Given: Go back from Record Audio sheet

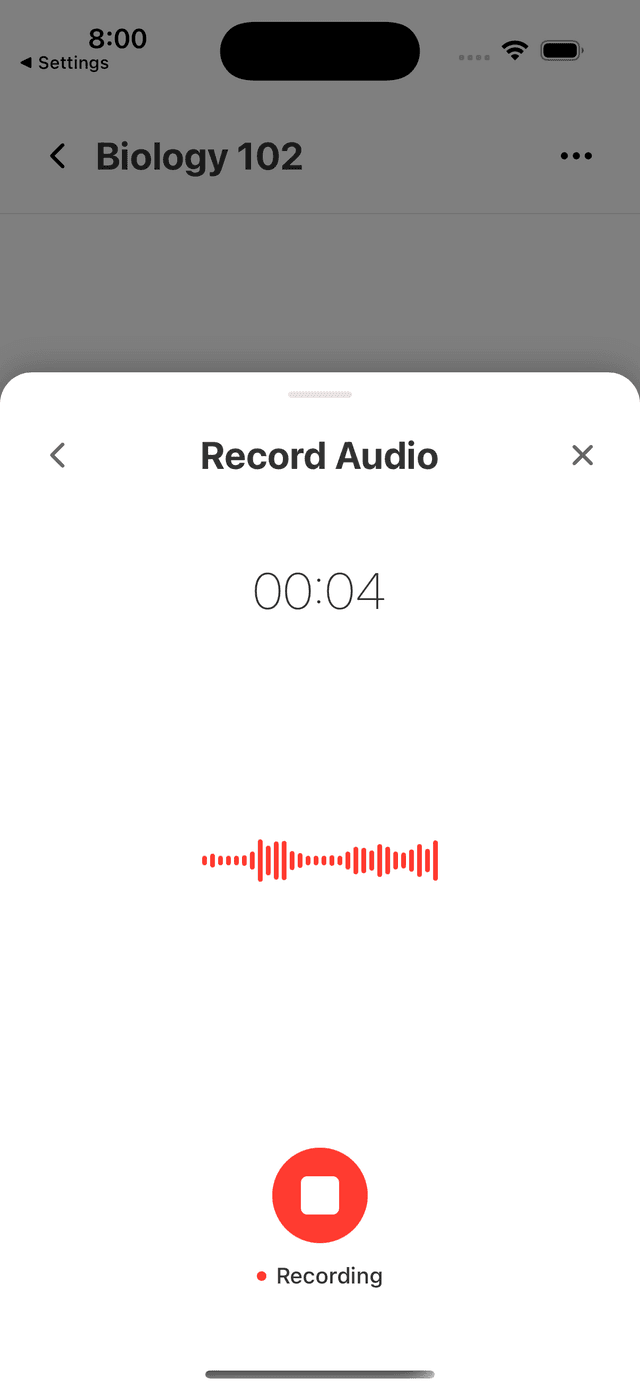Looking at the screenshot, I should point(58,456).
